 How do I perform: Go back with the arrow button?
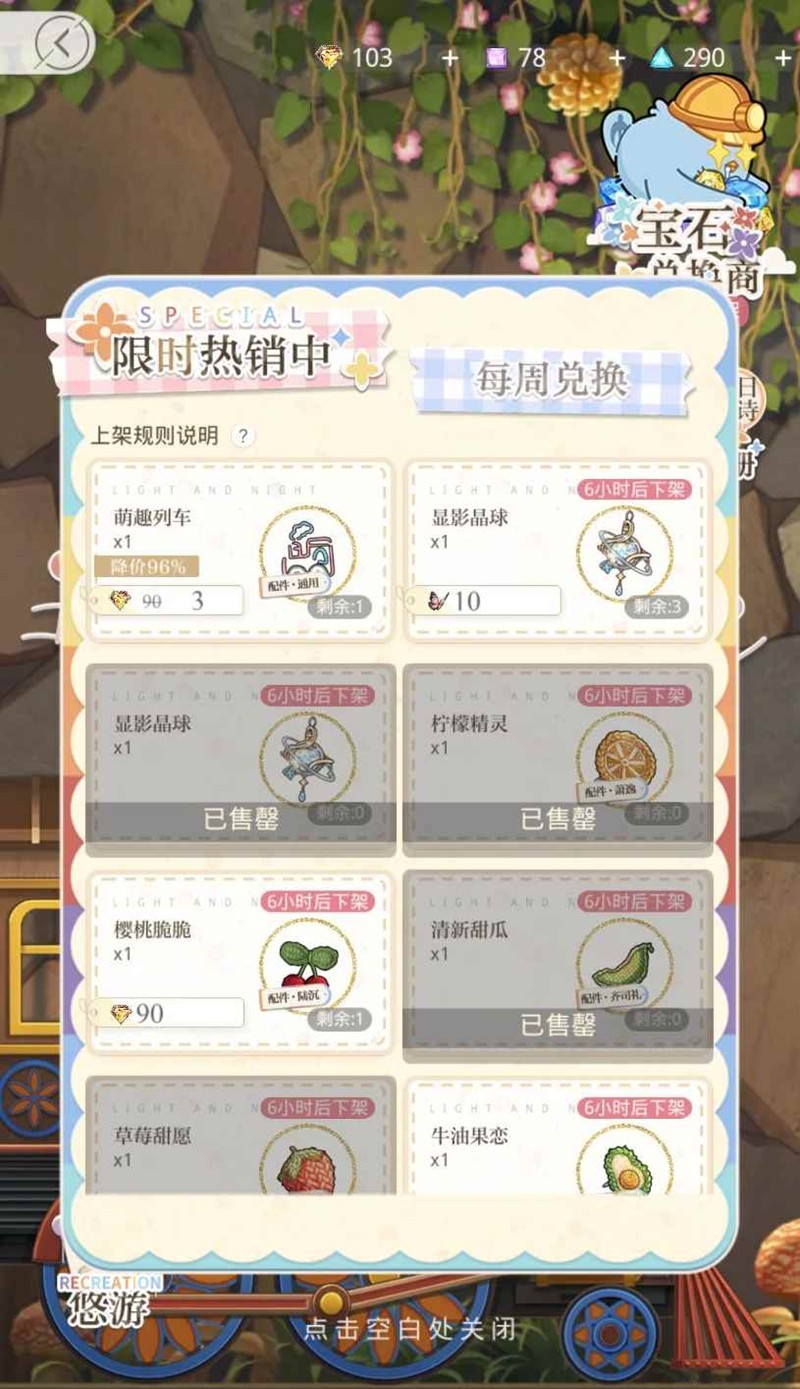(x=62, y=43)
